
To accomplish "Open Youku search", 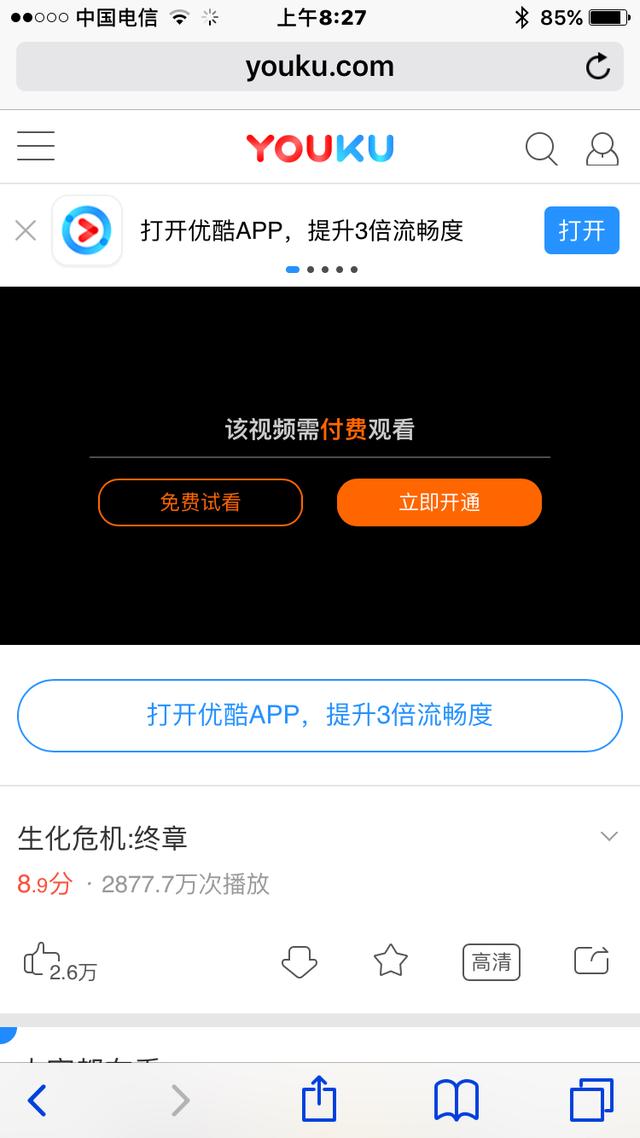I will (x=541, y=149).
